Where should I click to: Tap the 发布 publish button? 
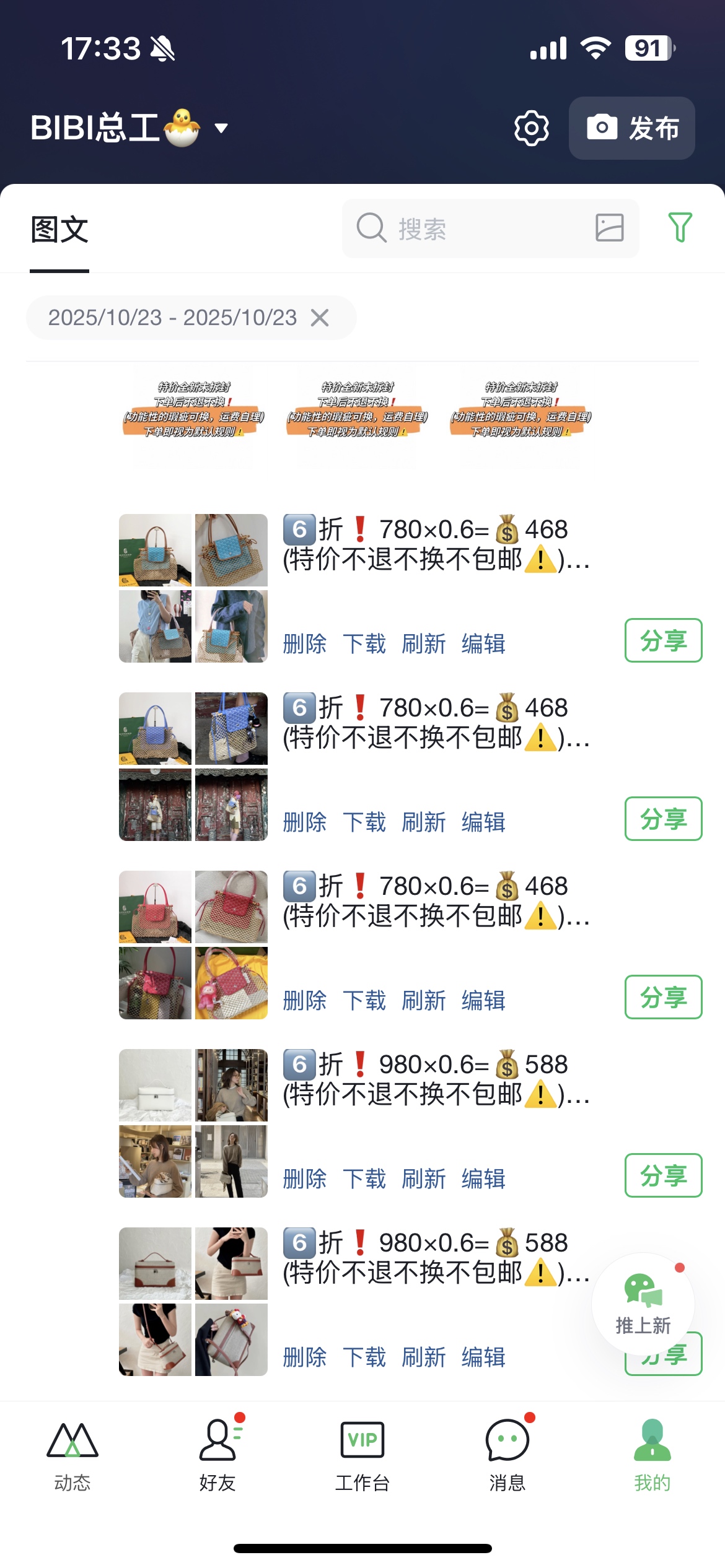631,128
